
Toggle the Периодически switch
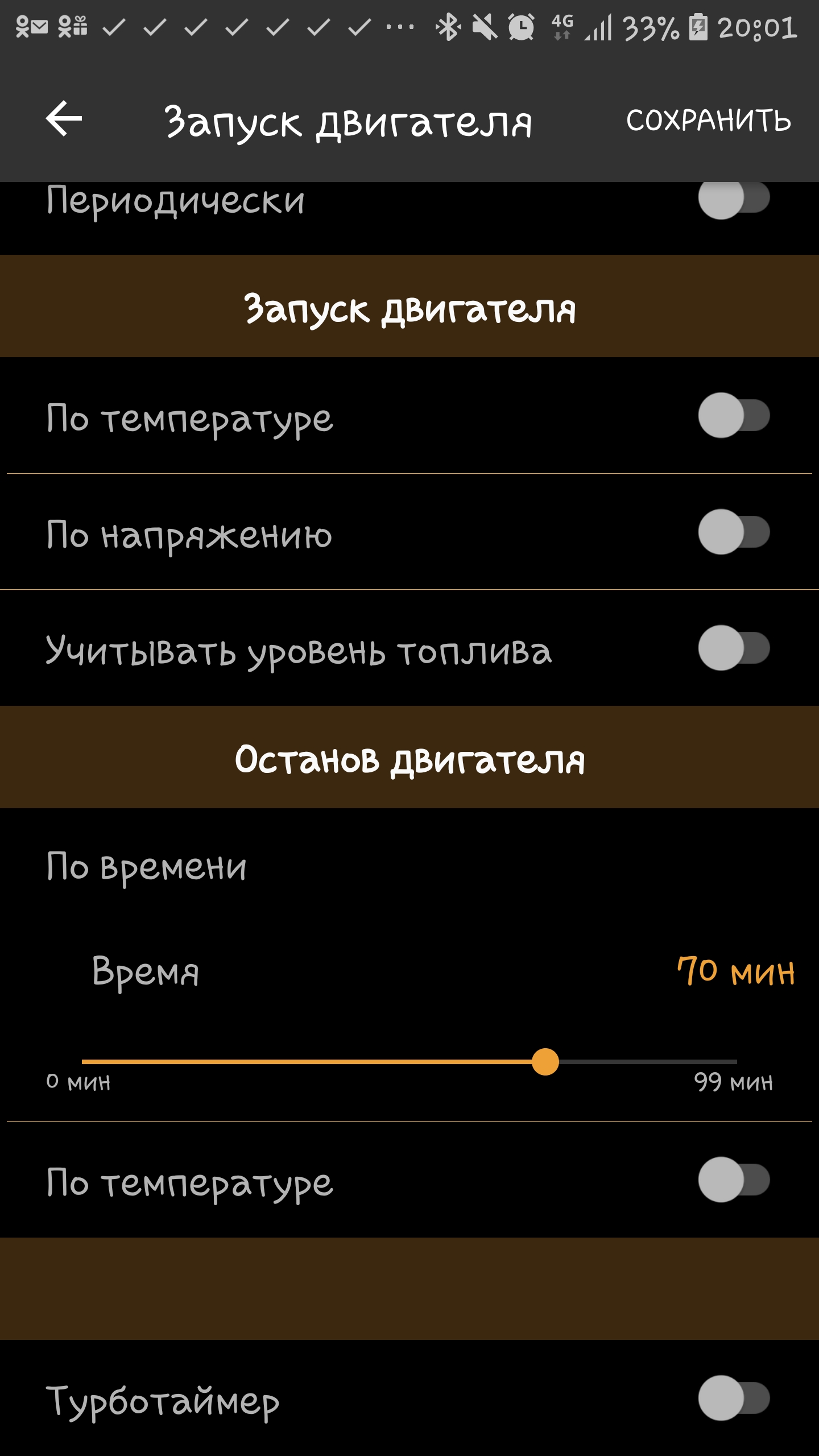click(734, 198)
